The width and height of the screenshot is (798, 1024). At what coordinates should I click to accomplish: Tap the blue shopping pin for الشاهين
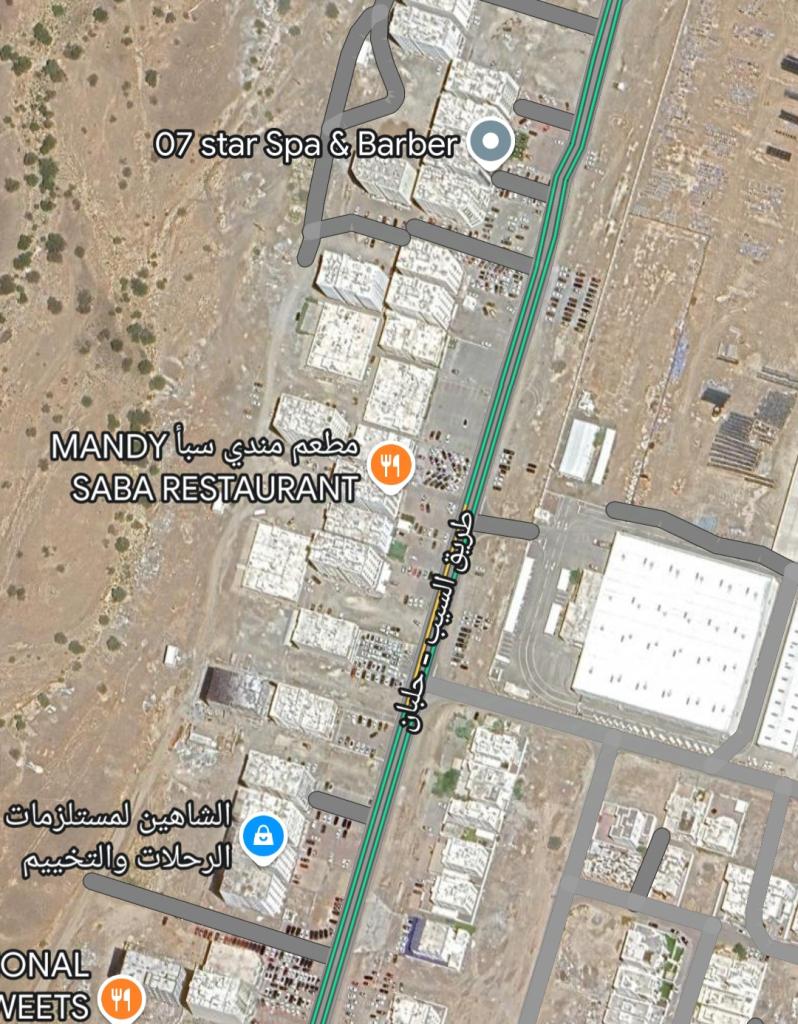point(262,836)
